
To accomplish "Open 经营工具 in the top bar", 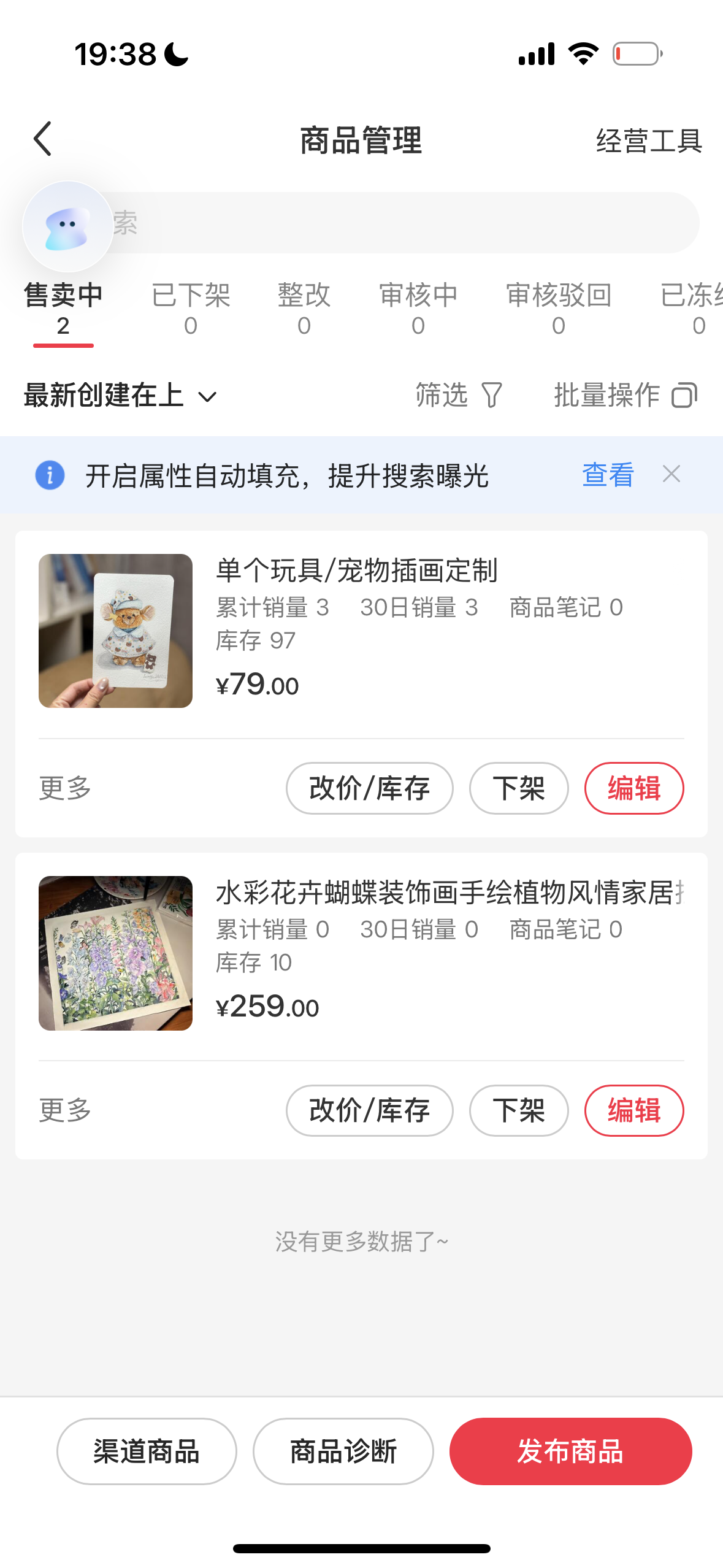I will (x=649, y=141).
